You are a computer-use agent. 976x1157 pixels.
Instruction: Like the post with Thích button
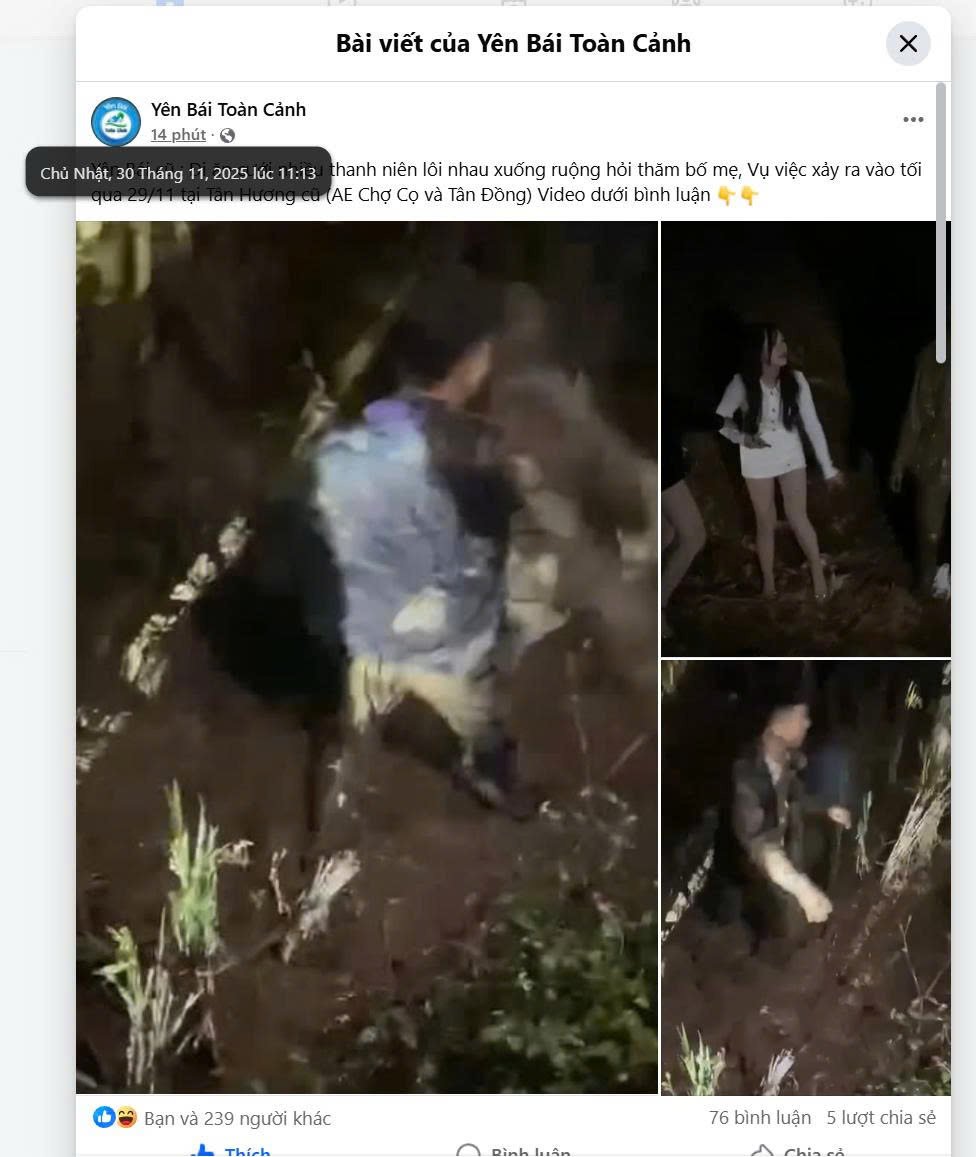coord(232,1151)
